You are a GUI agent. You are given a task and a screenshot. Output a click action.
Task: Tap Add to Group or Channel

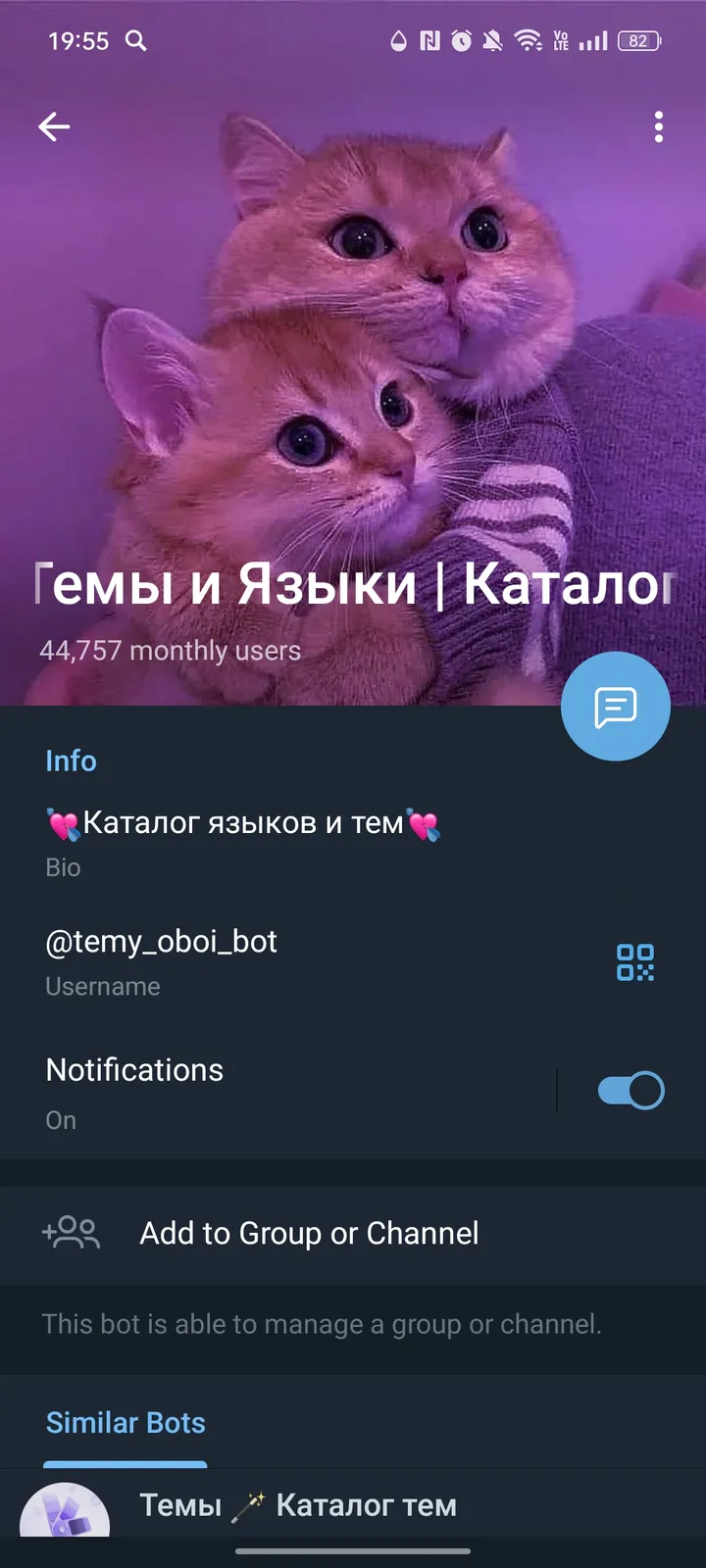(308, 1234)
